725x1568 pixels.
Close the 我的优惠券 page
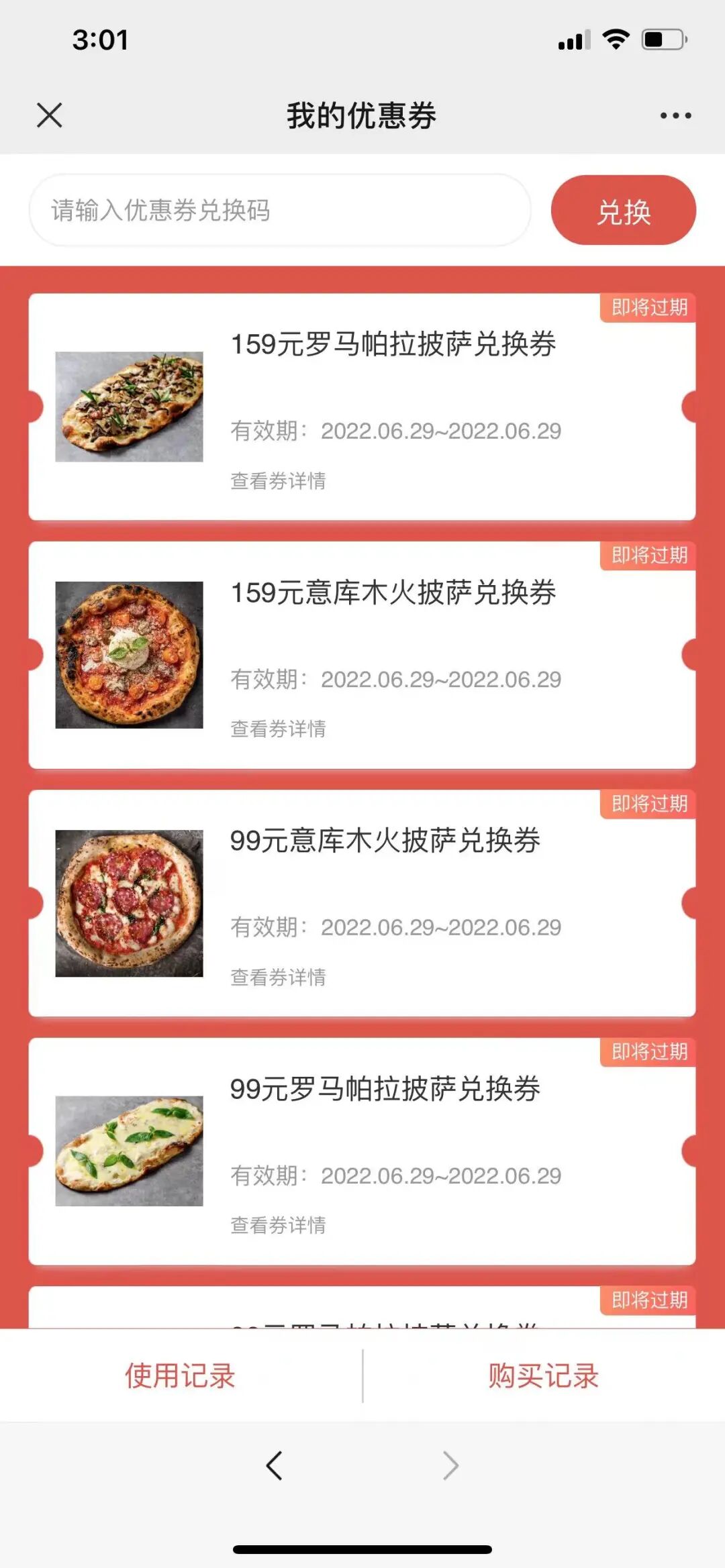click(50, 115)
